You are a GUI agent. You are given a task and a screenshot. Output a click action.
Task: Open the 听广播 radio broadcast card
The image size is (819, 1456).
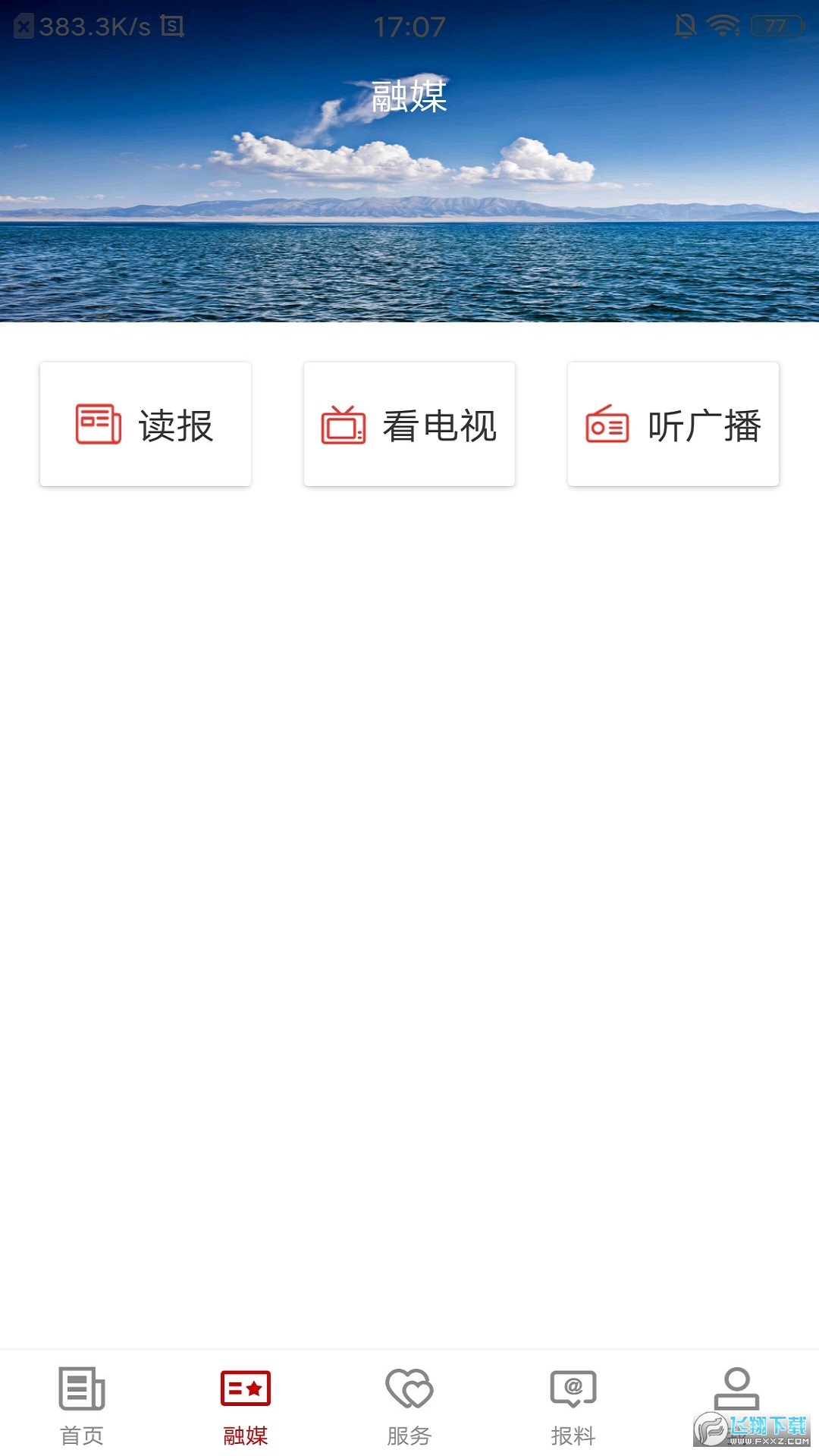[x=673, y=423]
